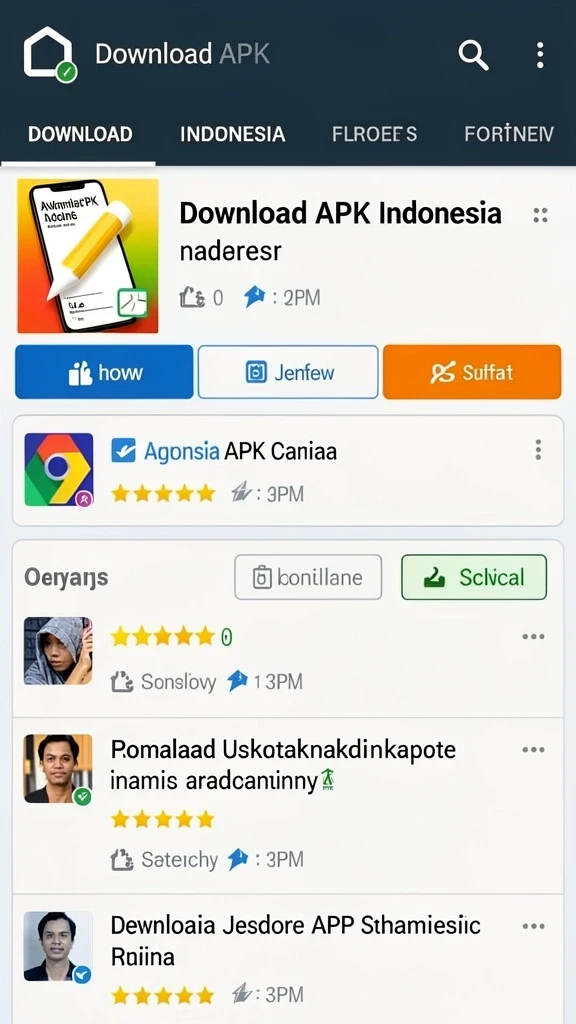The image size is (576, 1024).
Task: Tap the bonillane button
Action: point(308,577)
